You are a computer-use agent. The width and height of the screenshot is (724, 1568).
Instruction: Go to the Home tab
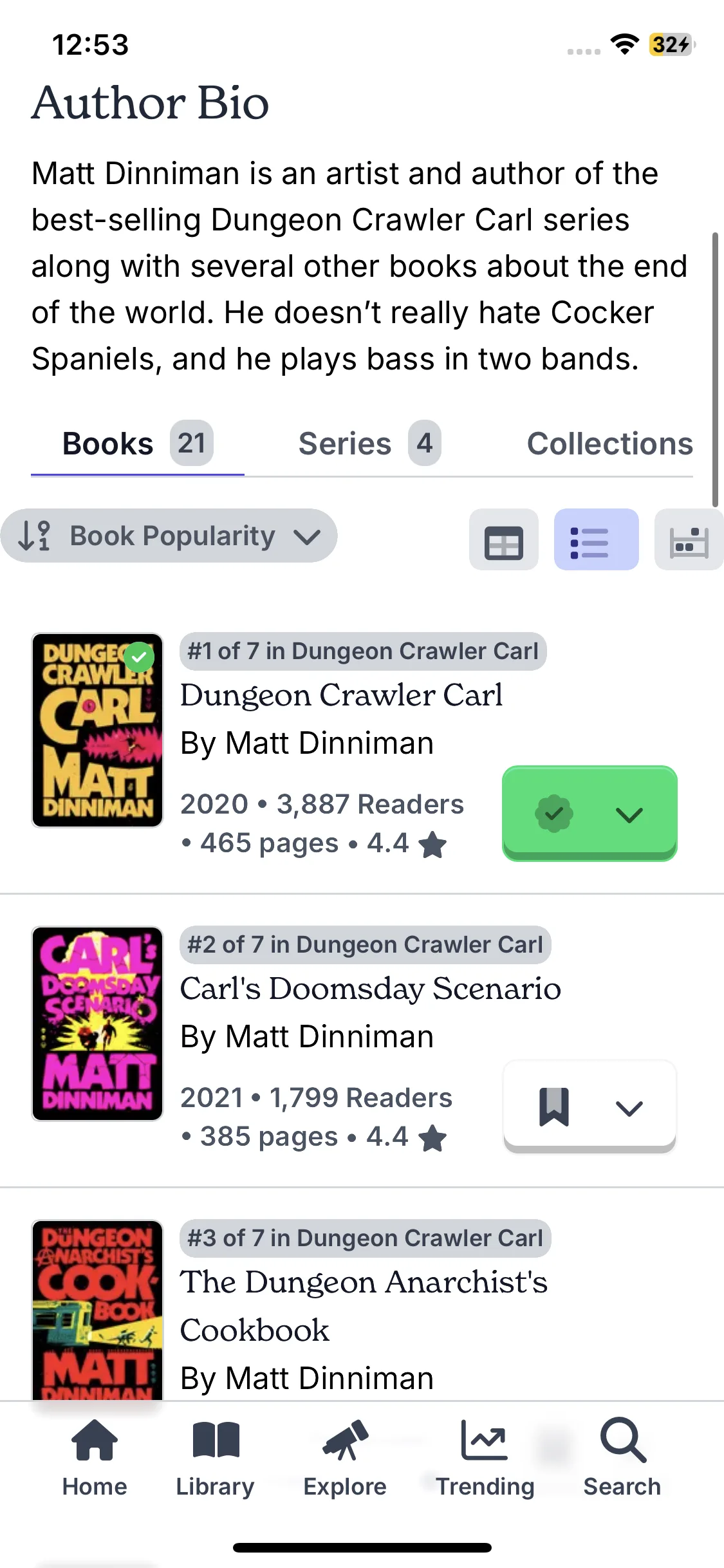pos(95,1457)
